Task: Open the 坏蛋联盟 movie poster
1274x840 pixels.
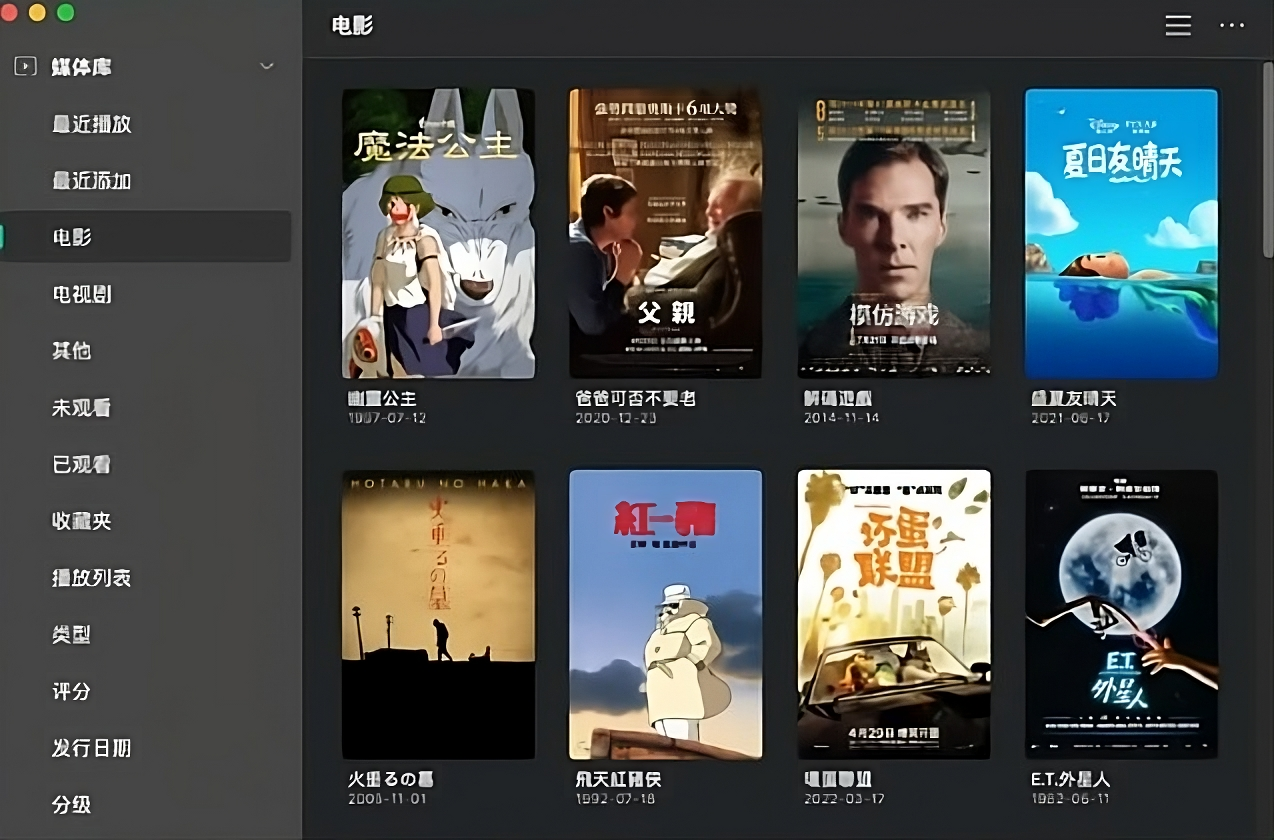Action: coord(893,614)
